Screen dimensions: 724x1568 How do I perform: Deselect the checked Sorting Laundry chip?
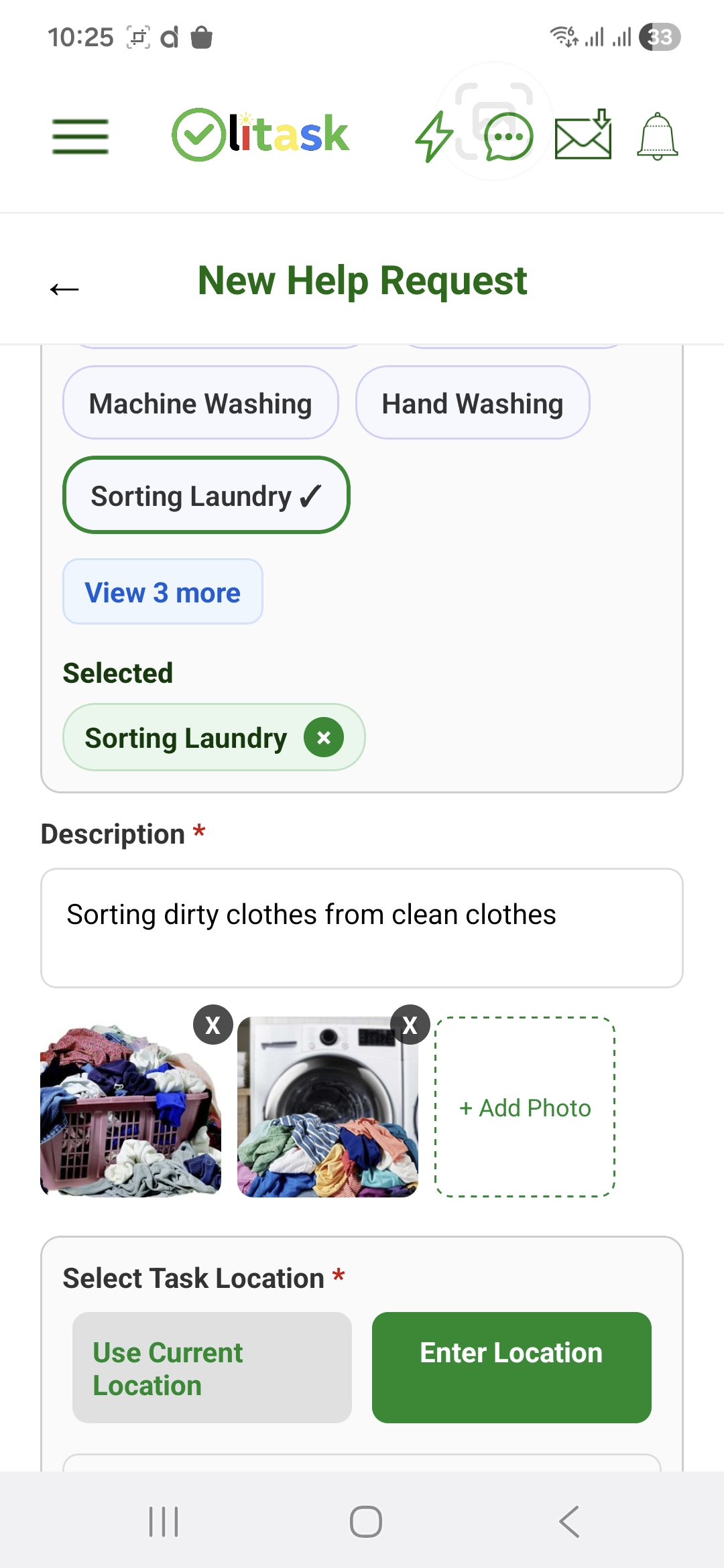206,496
